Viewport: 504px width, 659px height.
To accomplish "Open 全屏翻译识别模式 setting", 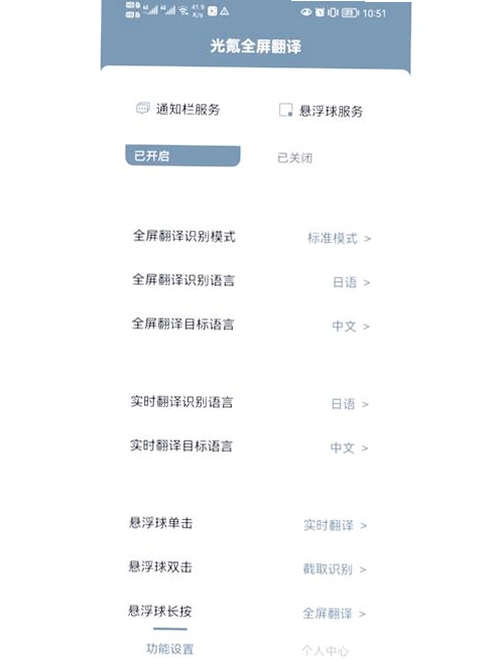I will tap(251, 237).
